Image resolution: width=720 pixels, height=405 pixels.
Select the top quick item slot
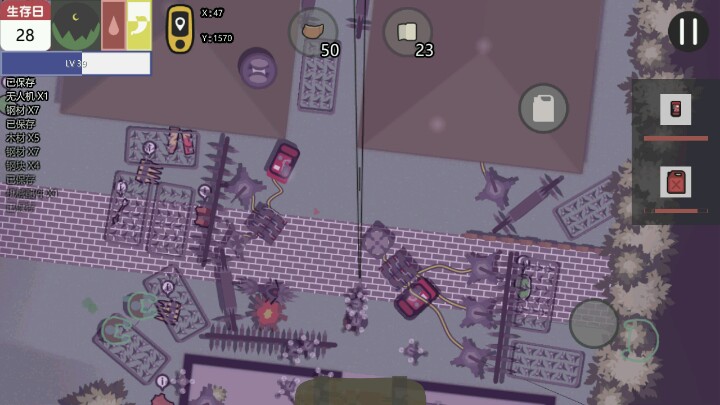tap(676, 109)
